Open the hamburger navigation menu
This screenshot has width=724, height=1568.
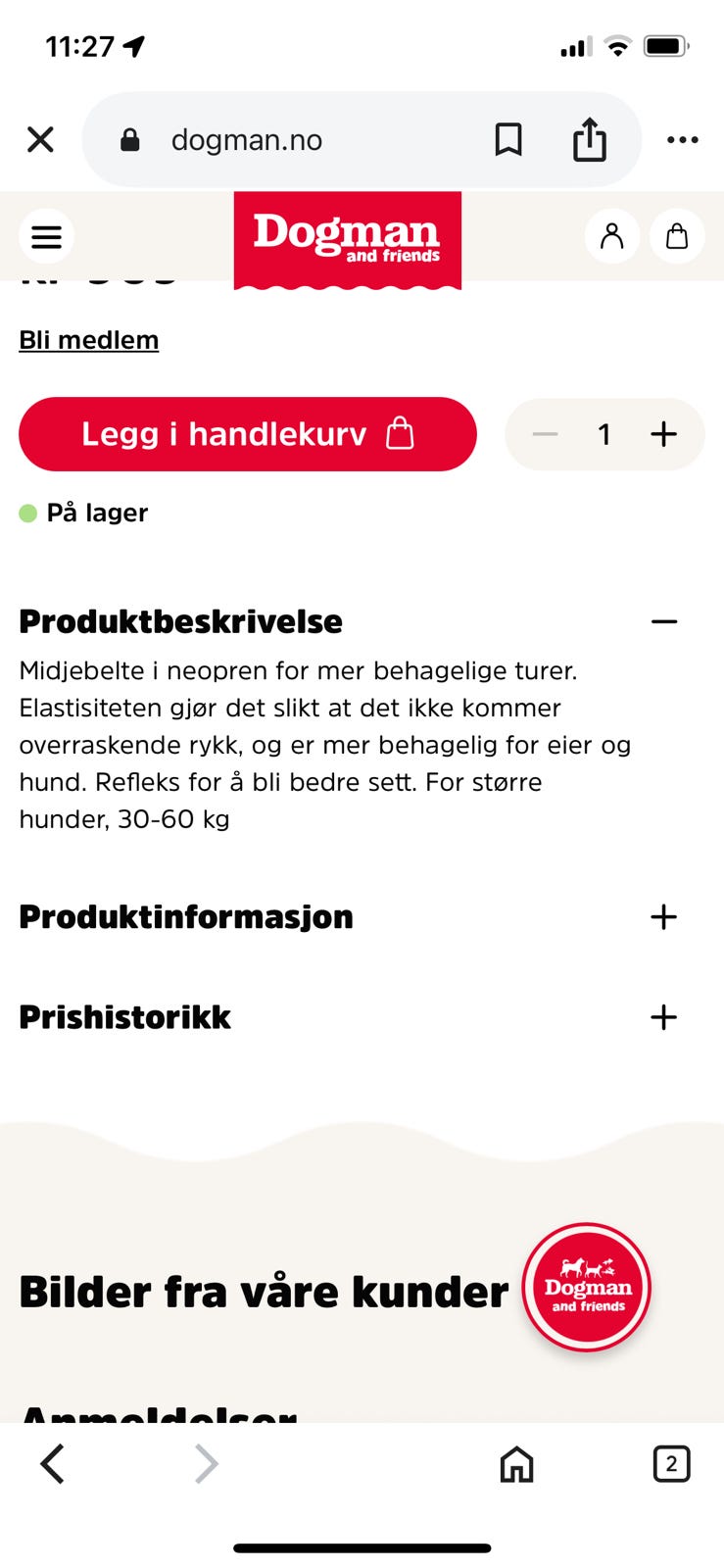pyautogui.click(x=46, y=236)
